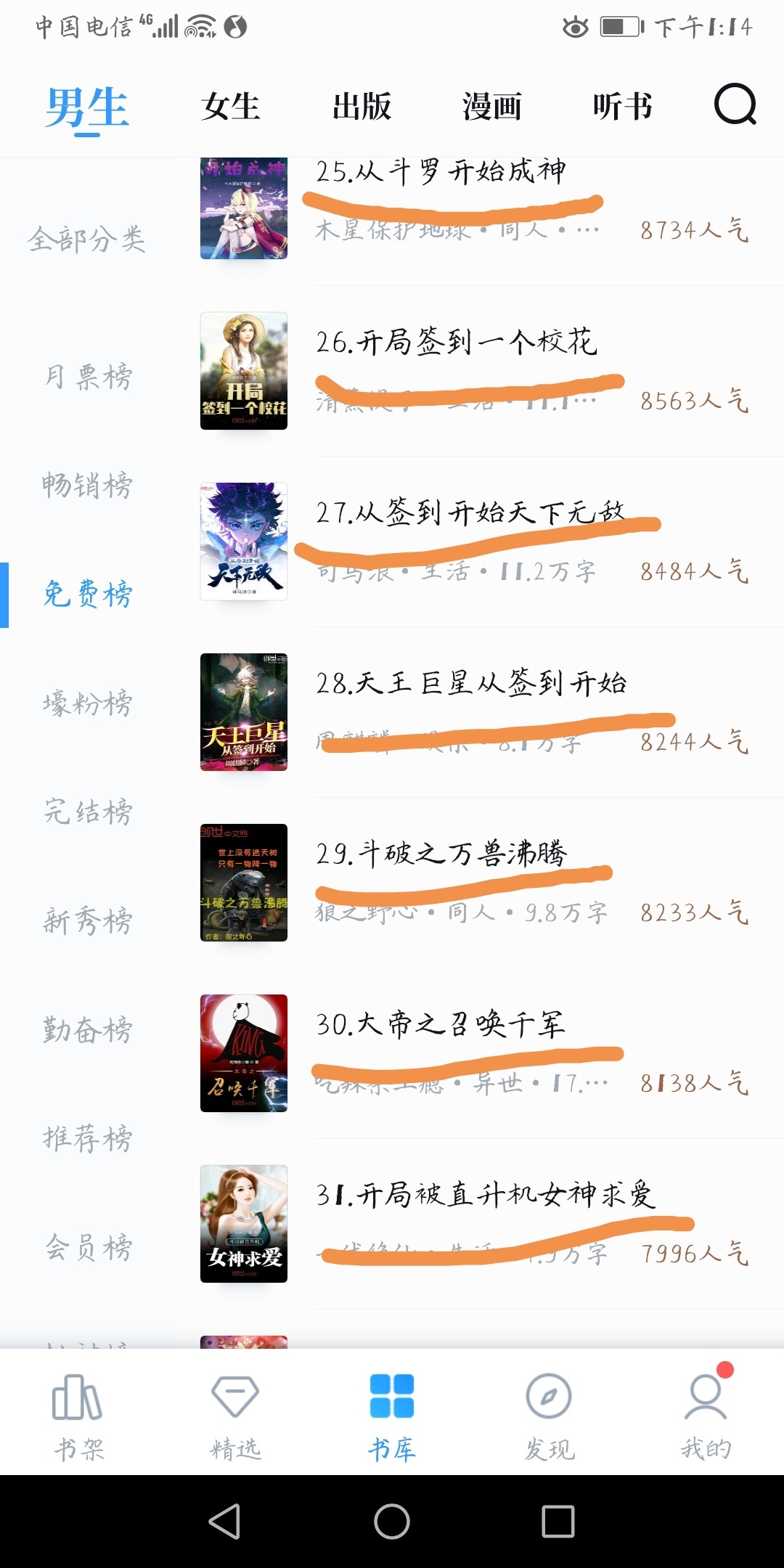The width and height of the screenshot is (784, 1568).
Task: Open book 26 开局签到一个校花
Action: coord(457,342)
